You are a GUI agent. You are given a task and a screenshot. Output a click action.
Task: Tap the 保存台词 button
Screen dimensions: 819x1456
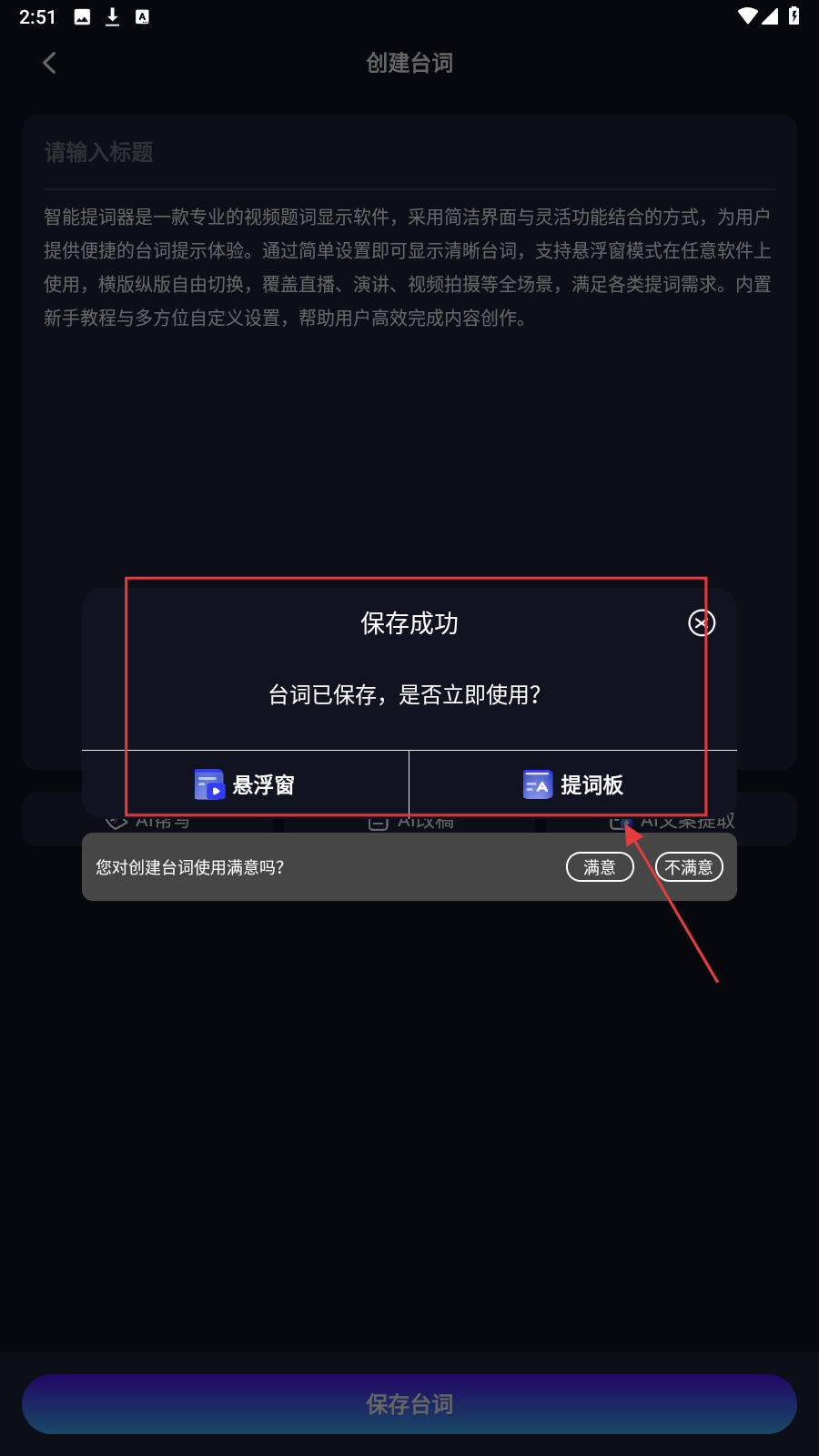[x=409, y=1404]
